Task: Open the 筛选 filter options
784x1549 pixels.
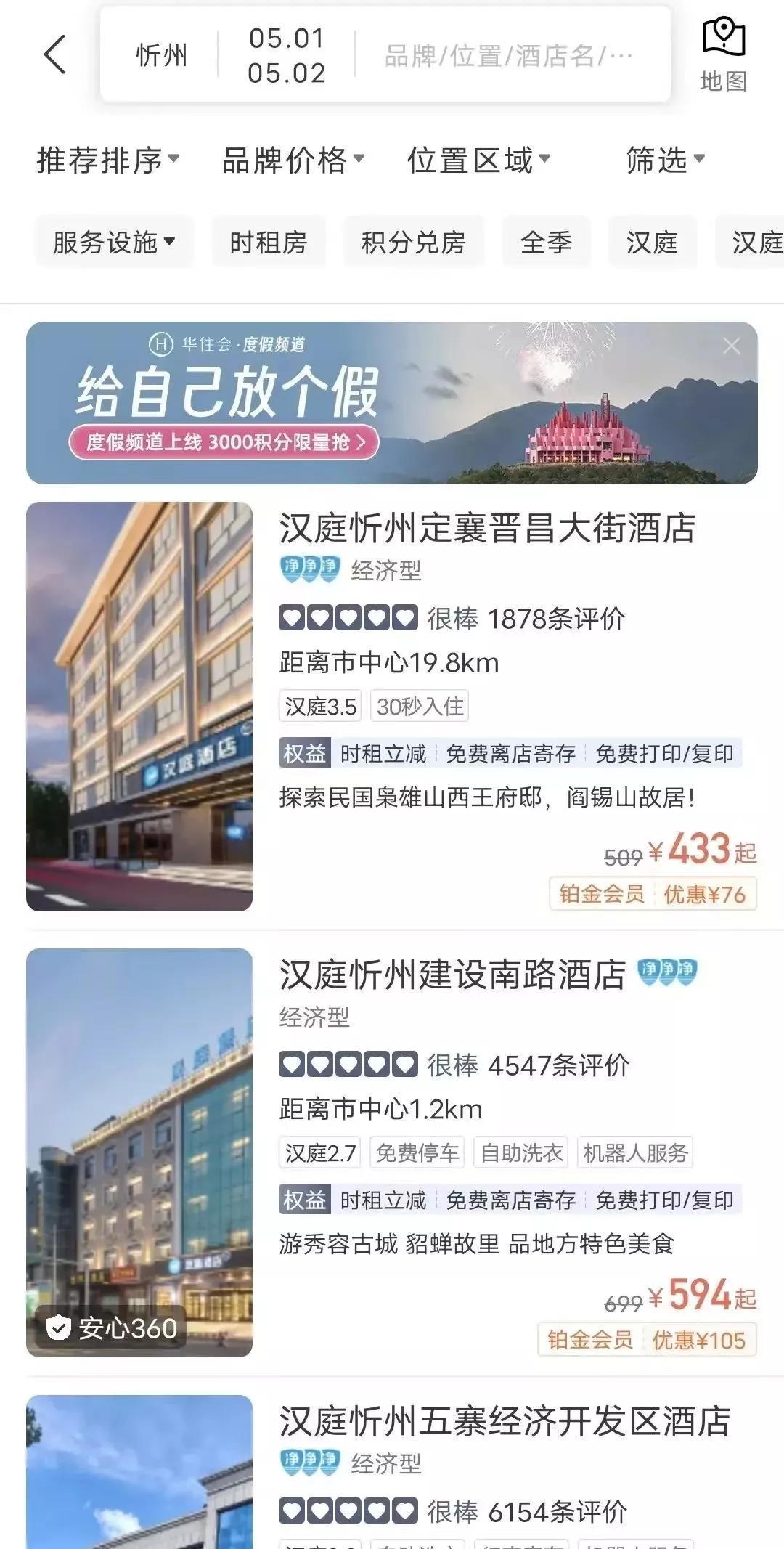Action: pos(664,160)
